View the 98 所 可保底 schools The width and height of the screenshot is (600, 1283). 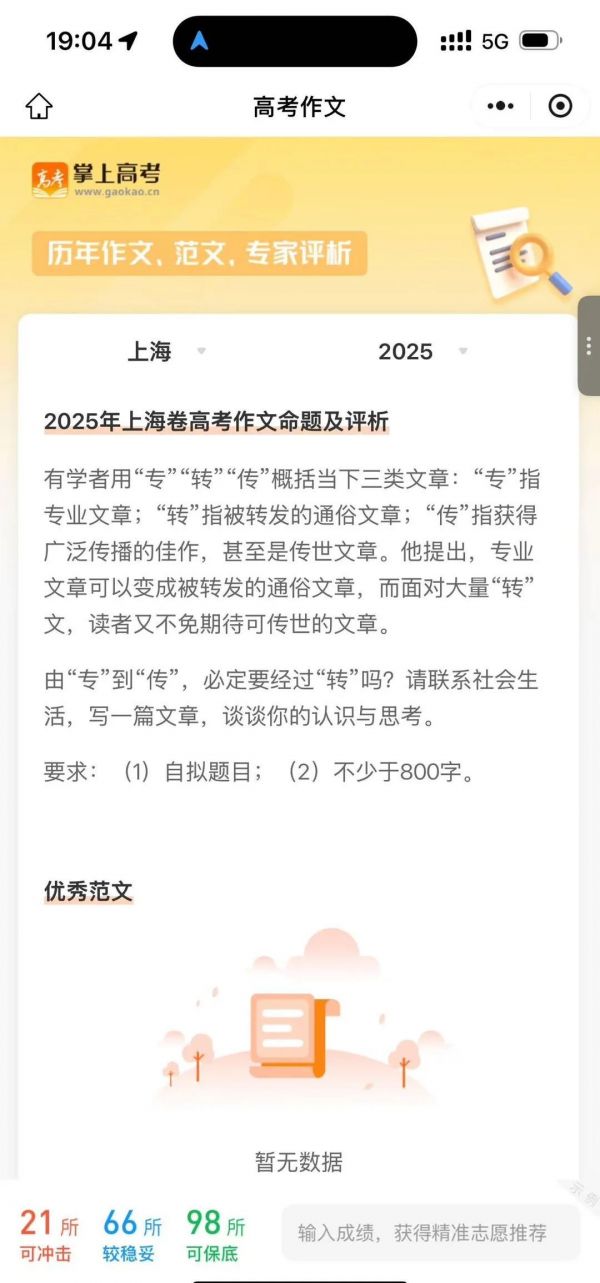click(x=215, y=1235)
